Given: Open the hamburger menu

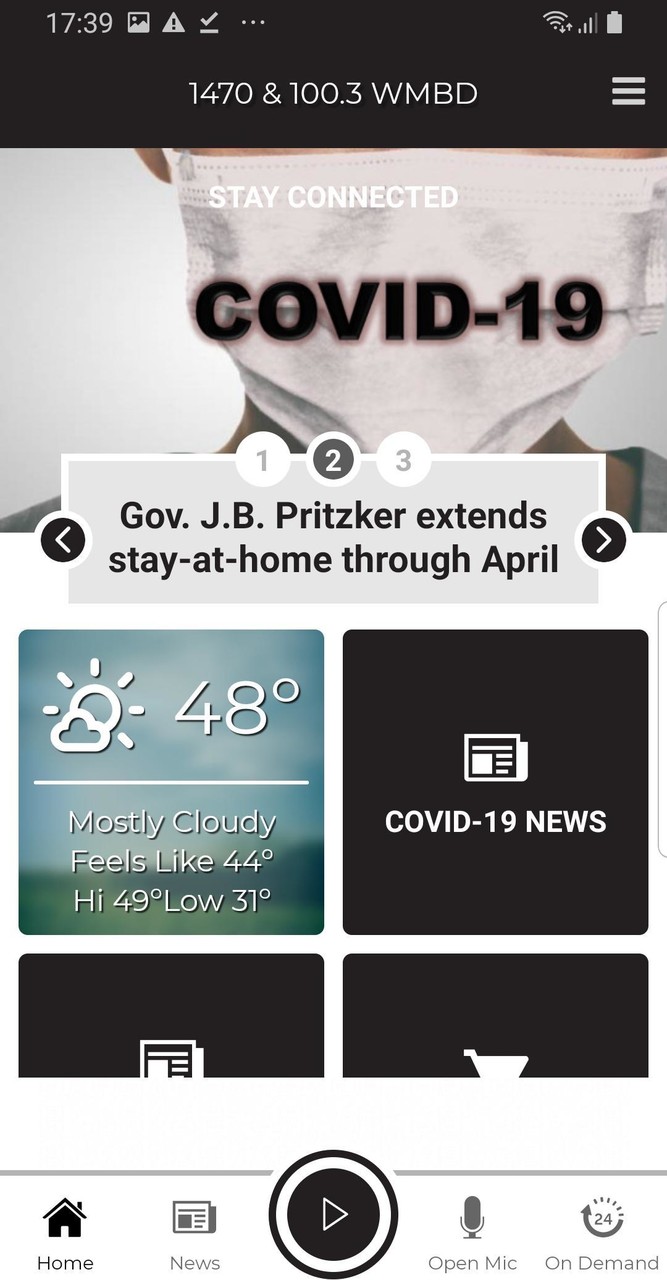Looking at the screenshot, I should 628,92.
